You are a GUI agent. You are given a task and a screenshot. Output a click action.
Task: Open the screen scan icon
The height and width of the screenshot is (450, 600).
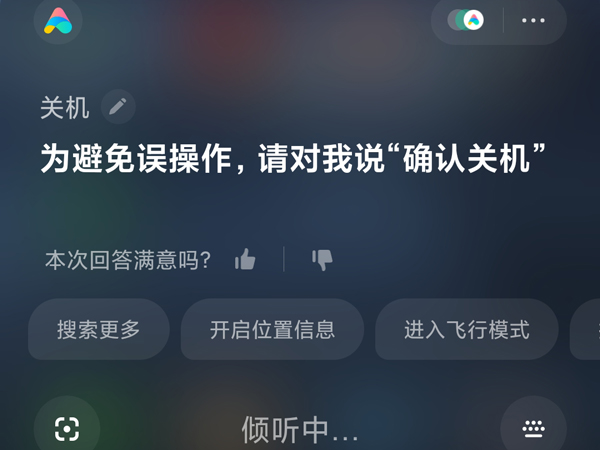66,428
